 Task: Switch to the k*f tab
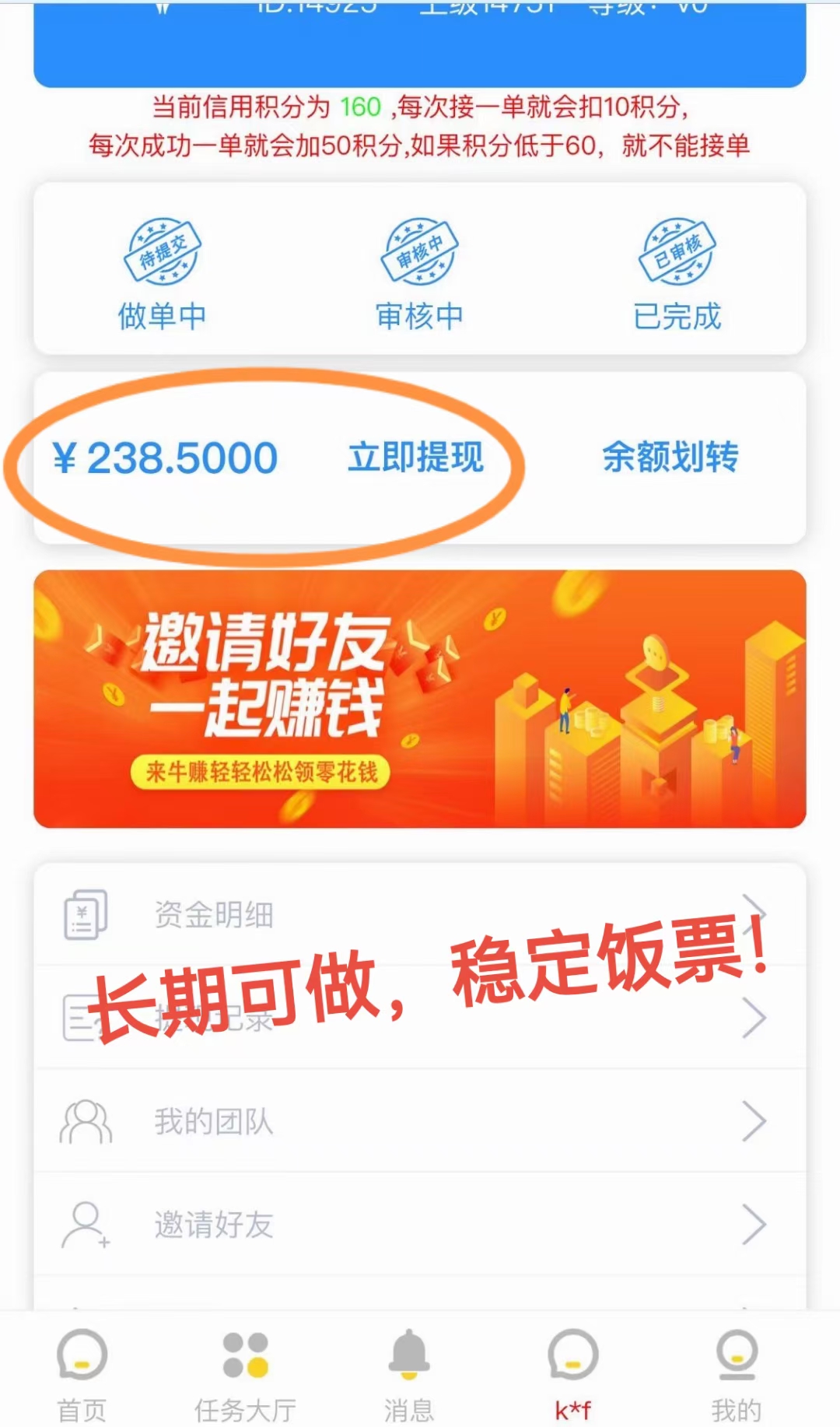pyautogui.click(x=572, y=1374)
